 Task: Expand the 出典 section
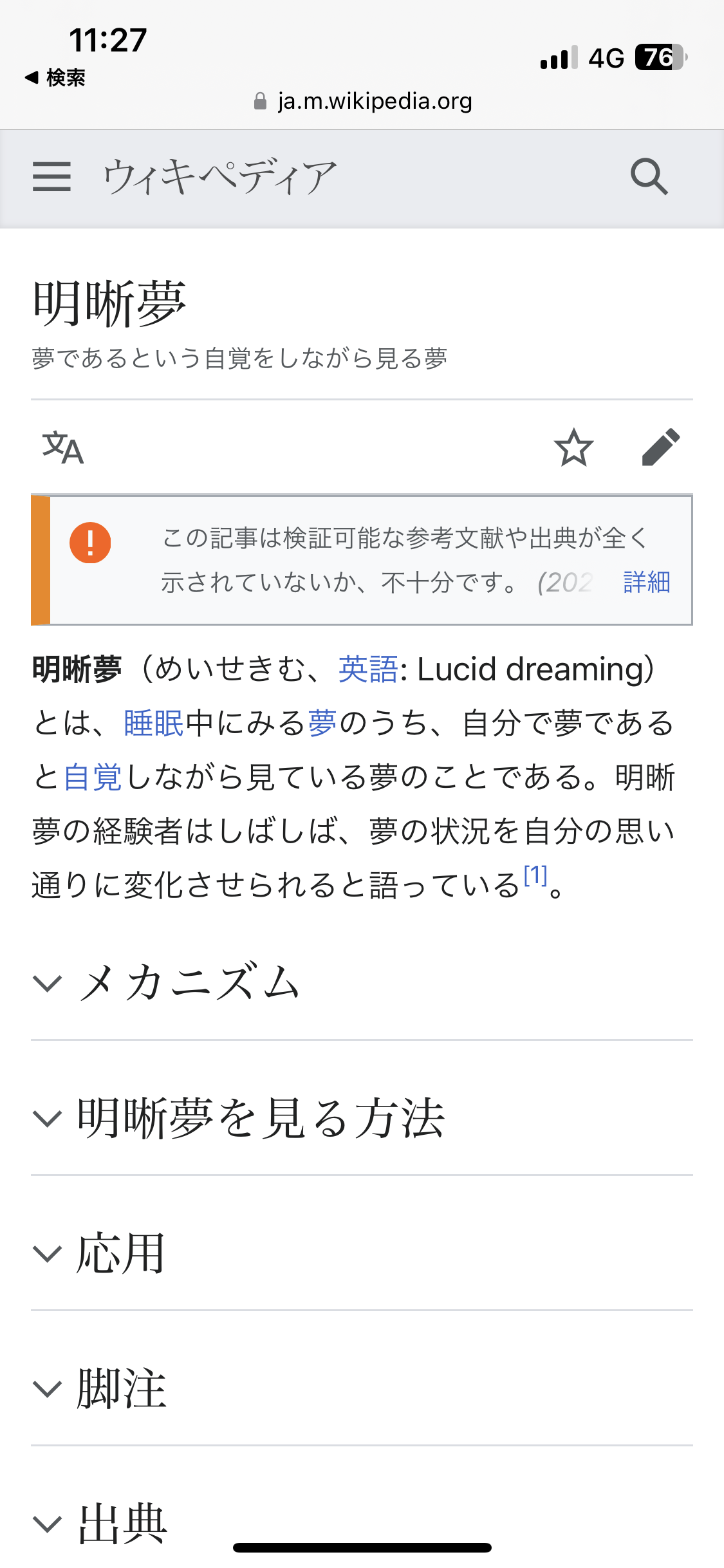coord(362,1524)
